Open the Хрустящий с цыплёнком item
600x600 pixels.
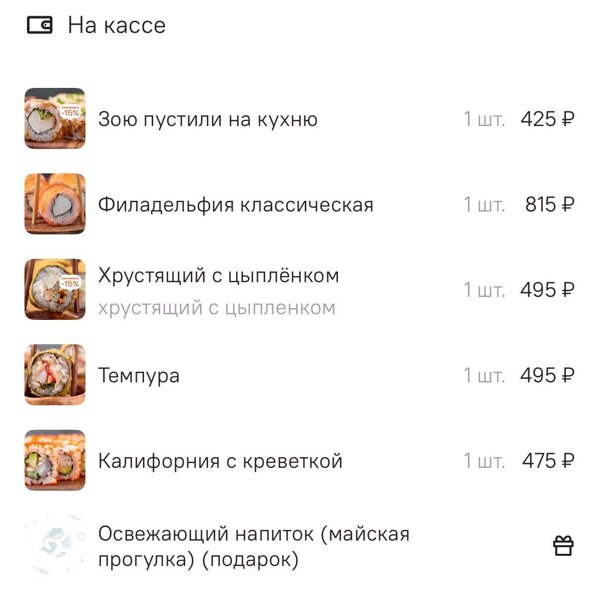(218, 276)
